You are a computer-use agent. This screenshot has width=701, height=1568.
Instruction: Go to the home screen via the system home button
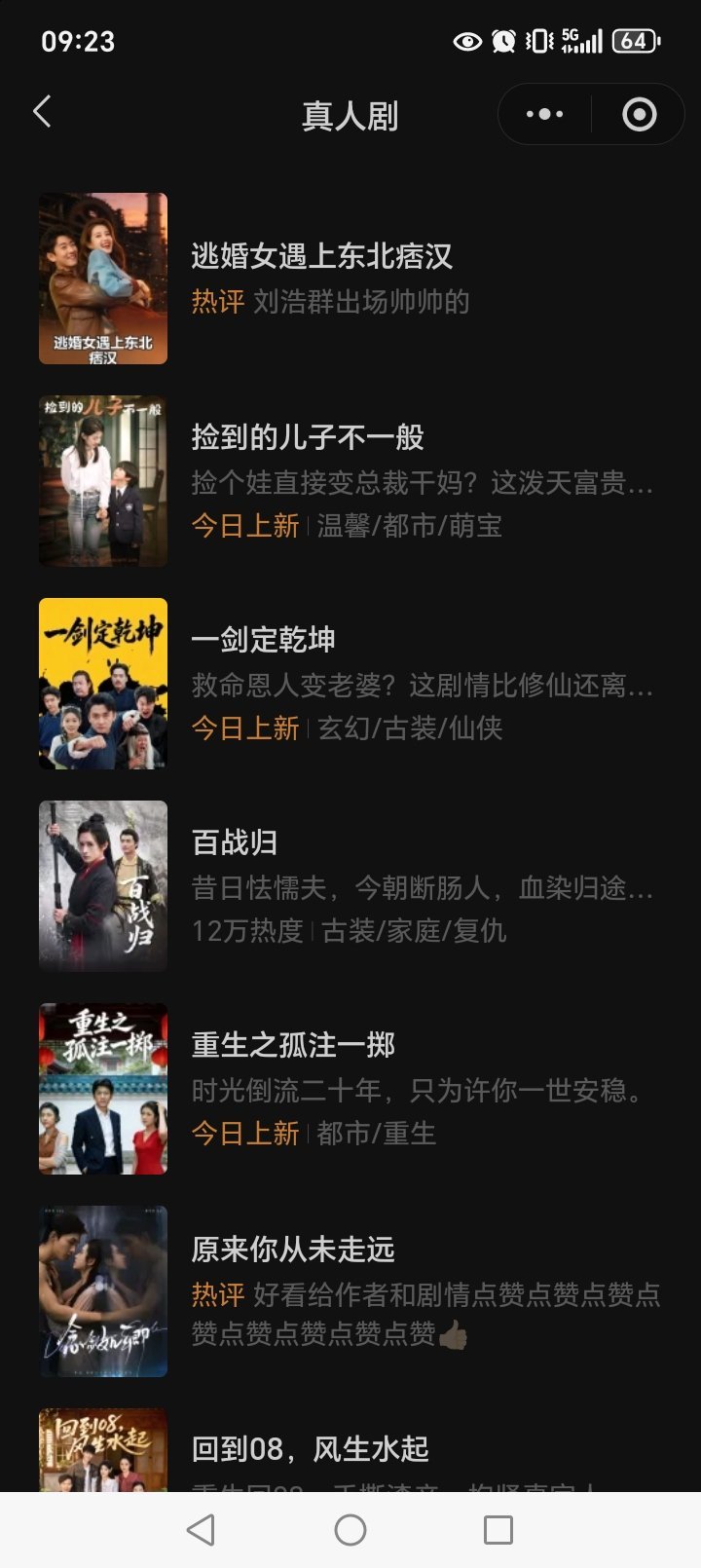point(350,1530)
